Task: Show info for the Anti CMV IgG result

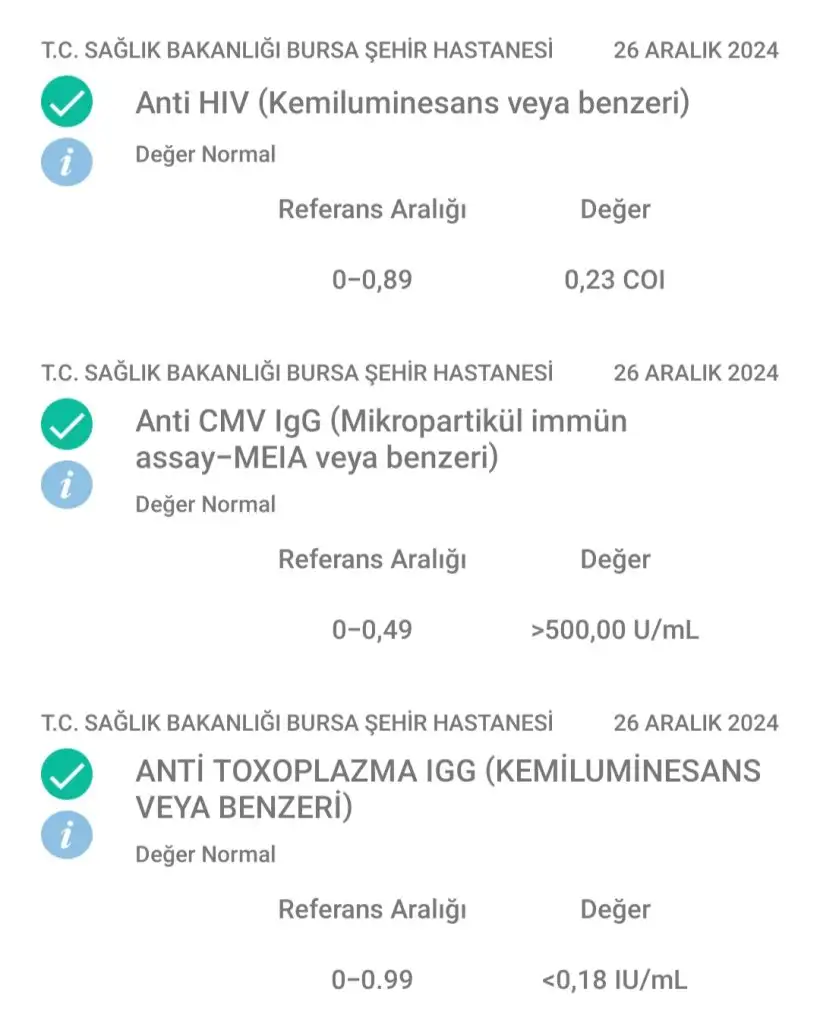Action: pos(67,485)
